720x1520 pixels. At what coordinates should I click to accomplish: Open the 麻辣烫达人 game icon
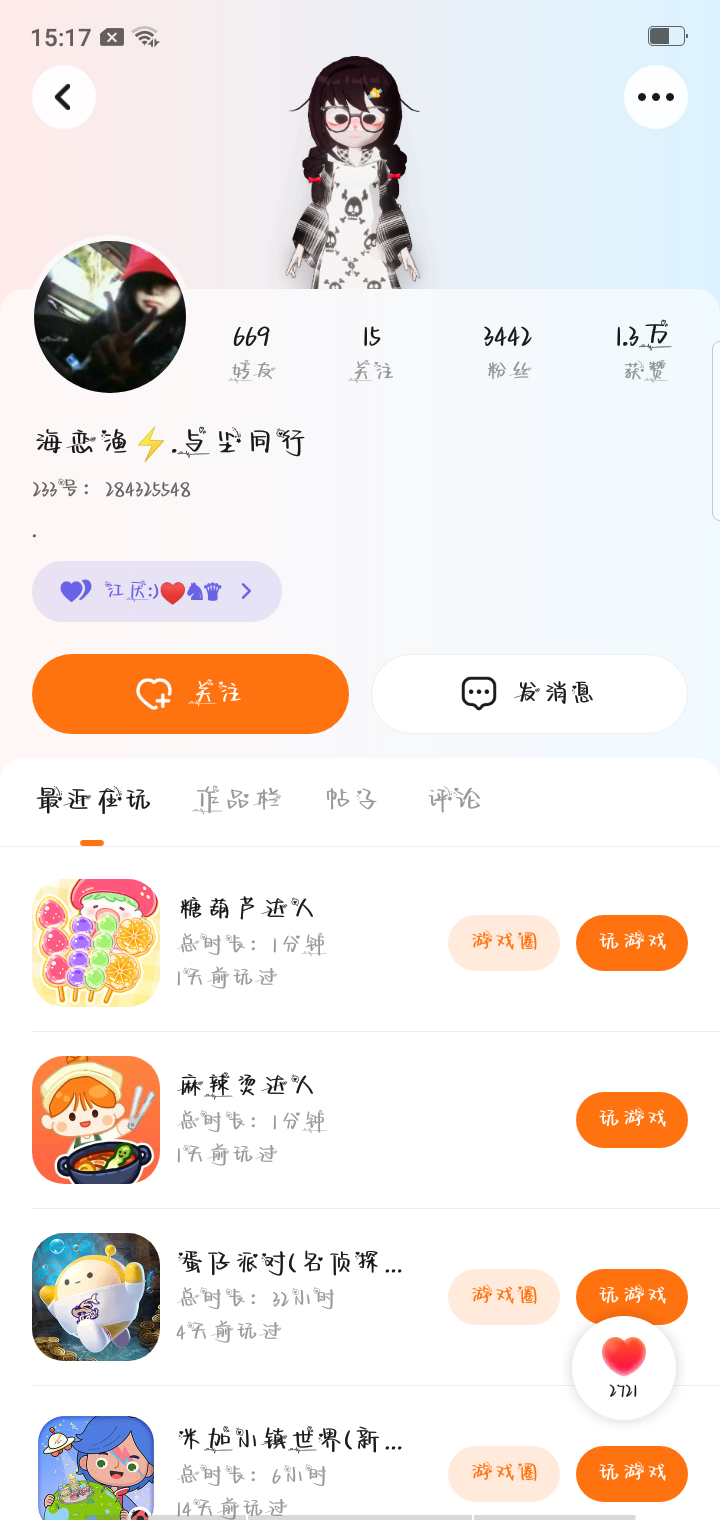[x=96, y=1119]
